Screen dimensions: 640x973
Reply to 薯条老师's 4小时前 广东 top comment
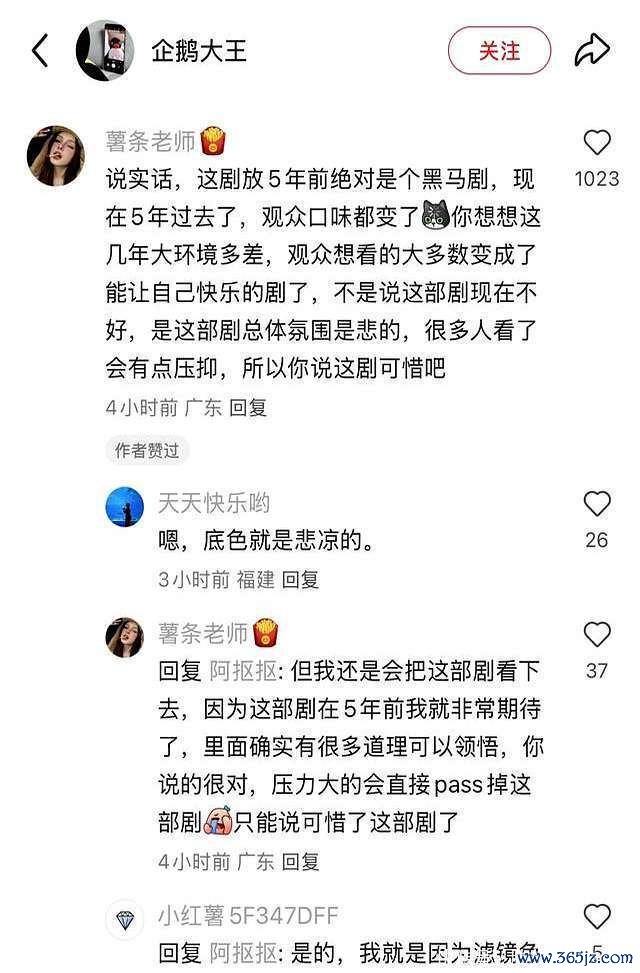point(248,408)
